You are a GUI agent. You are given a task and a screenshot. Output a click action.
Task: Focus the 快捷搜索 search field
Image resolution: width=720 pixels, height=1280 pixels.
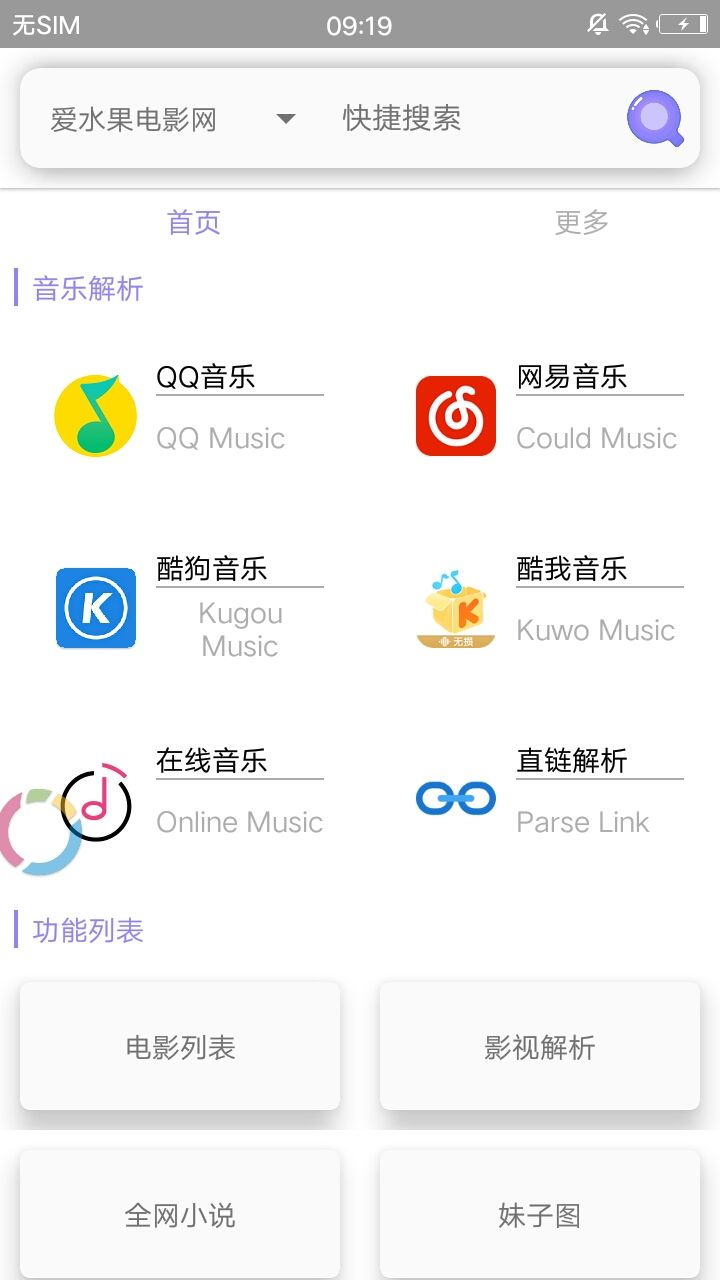470,119
